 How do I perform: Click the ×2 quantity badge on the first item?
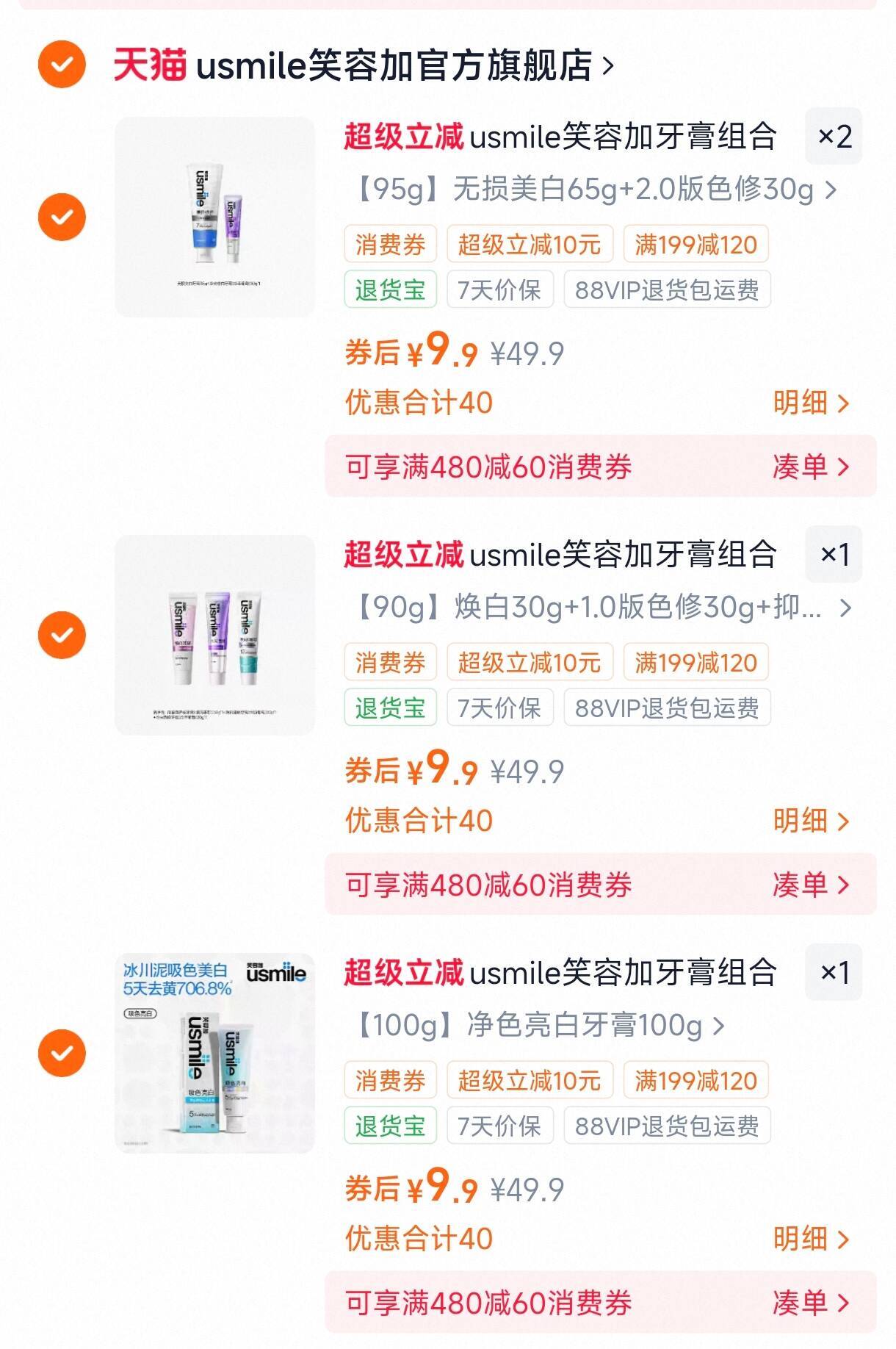pyautogui.click(x=834, y=137)
